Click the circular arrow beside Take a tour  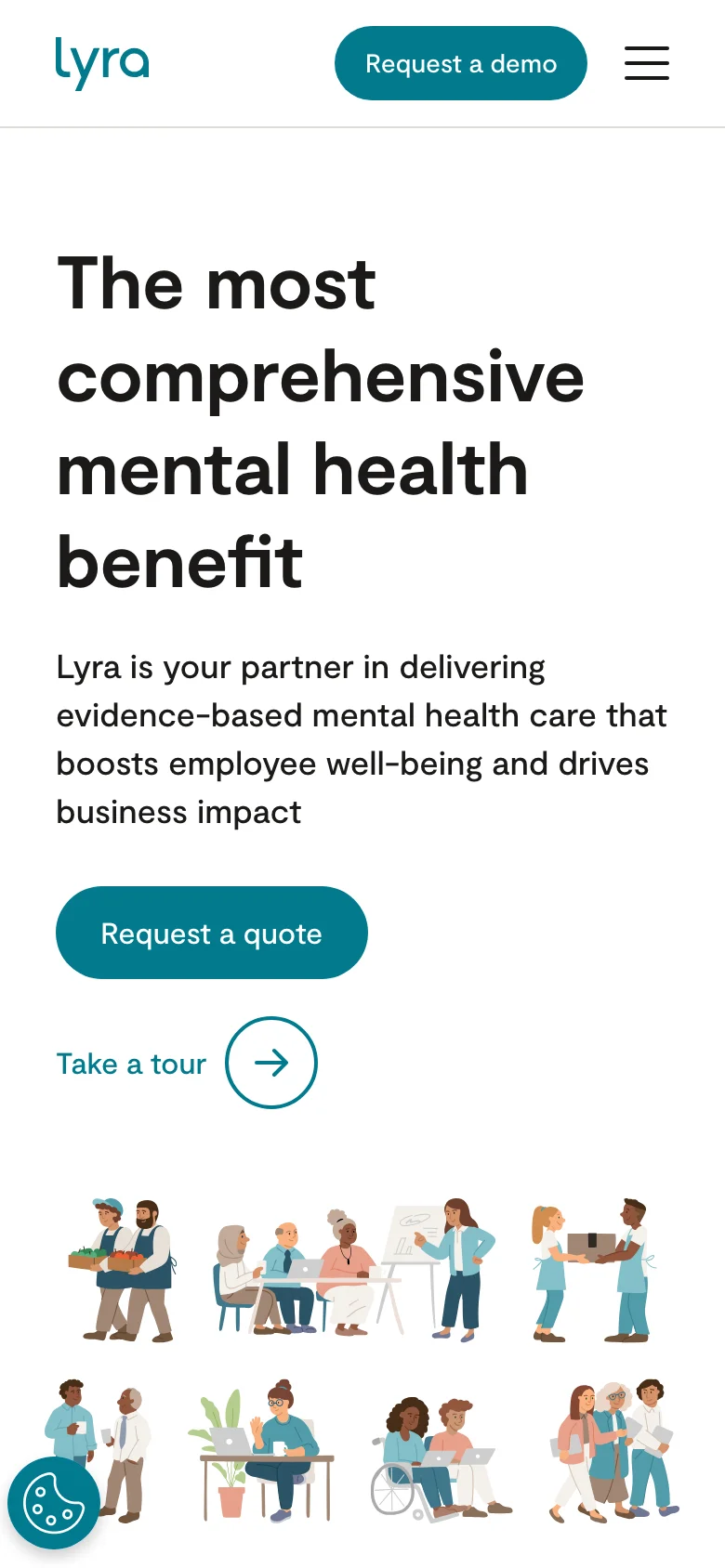tap(271, 1063)
